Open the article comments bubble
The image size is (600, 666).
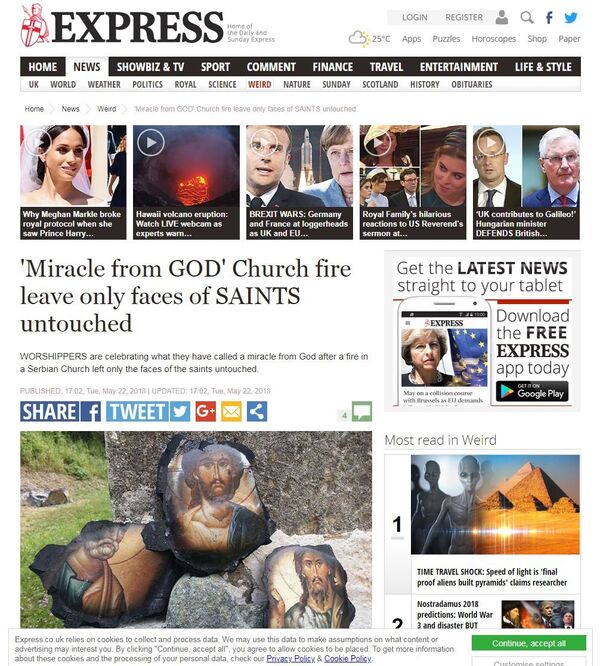pos(361,412)
